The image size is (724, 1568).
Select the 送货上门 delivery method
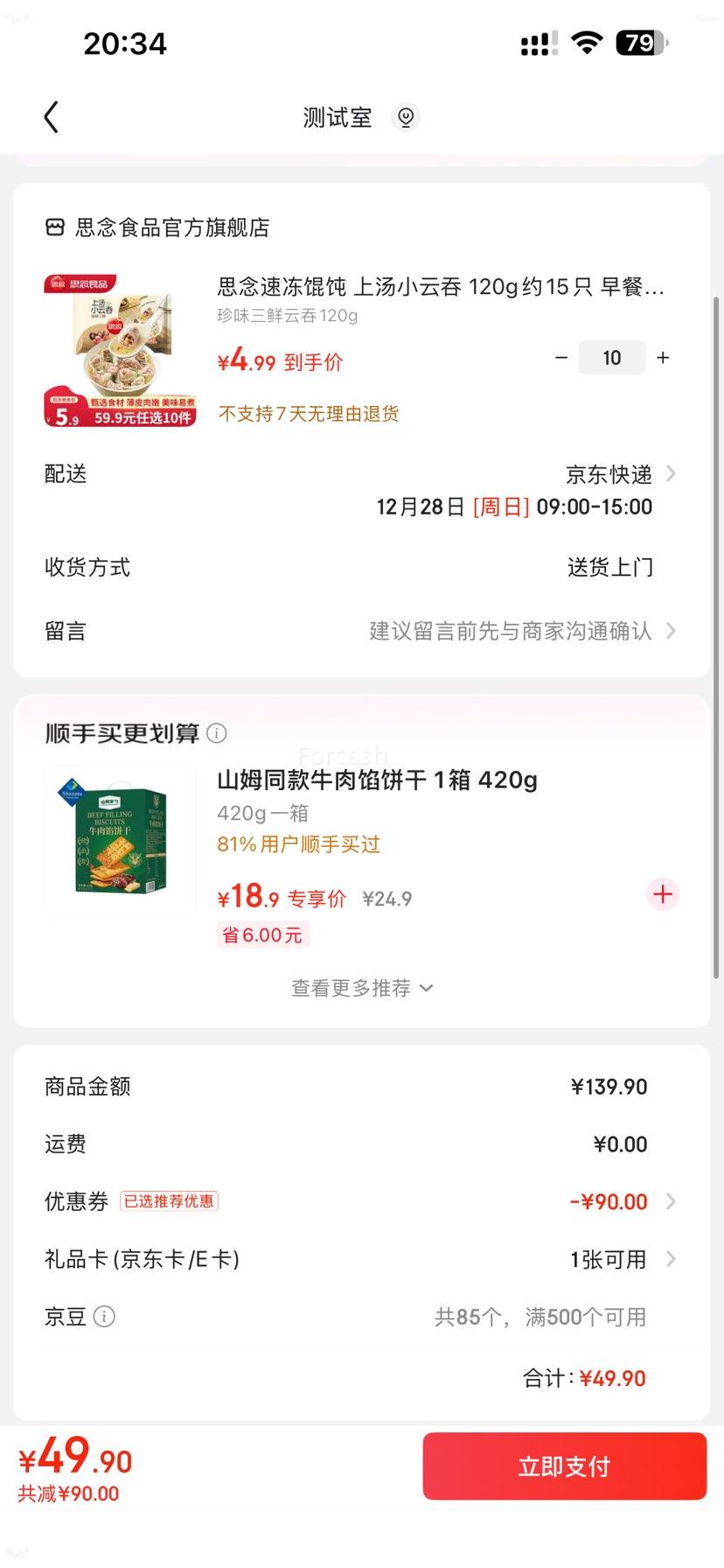click(x=611, y=567)
